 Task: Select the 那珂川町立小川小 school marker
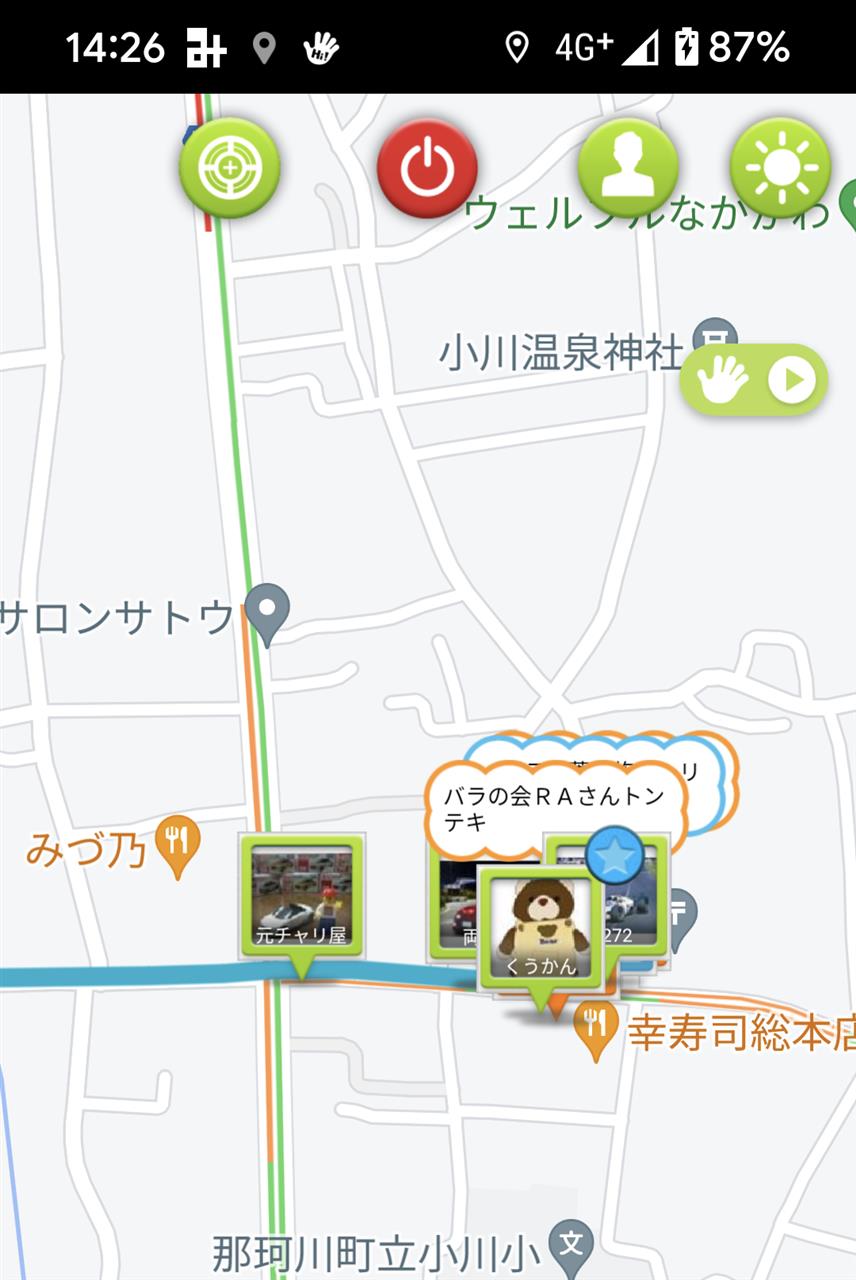pyautogui.click(x=571, y=1246)
